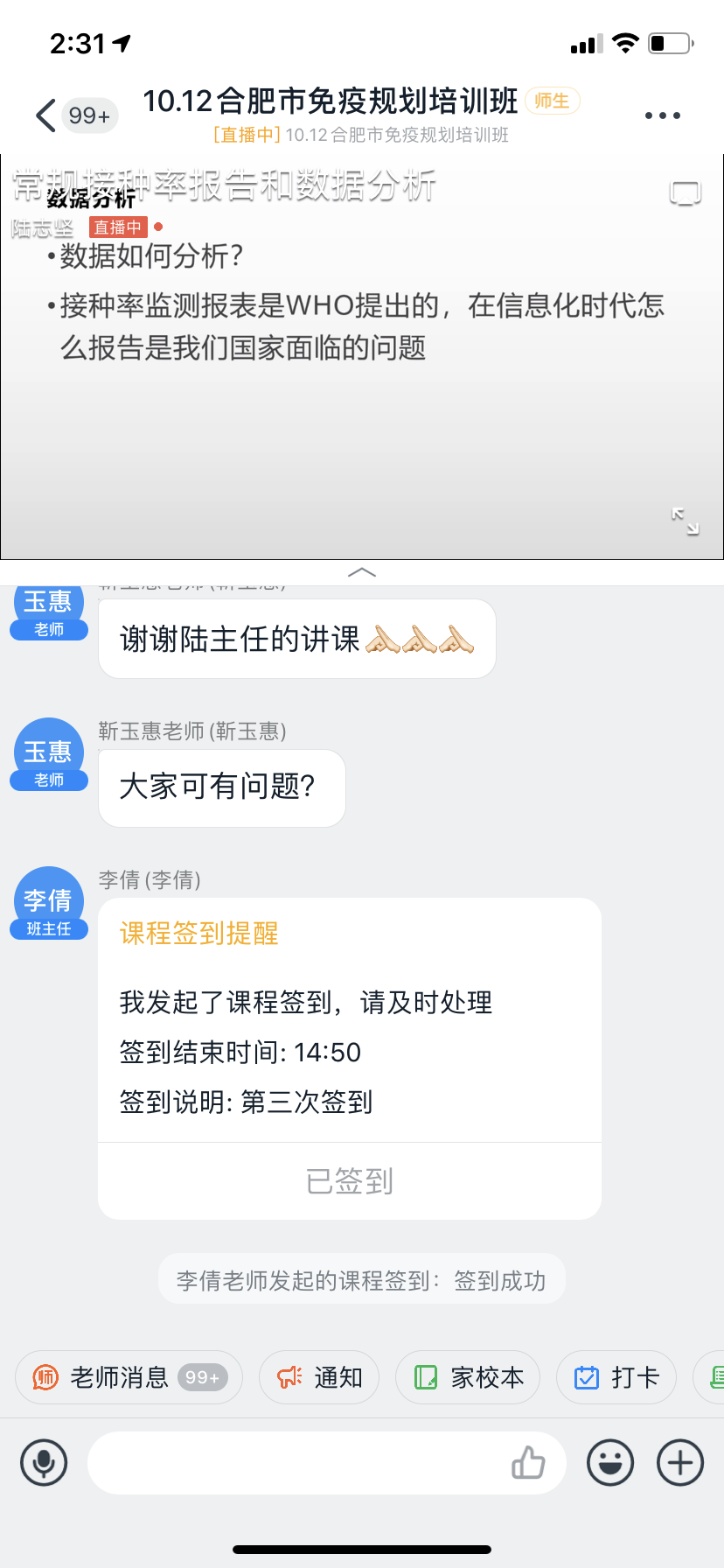The image size is (724, 1568).
Task: Collapse the live stream panel
Action: click(362, 572)
